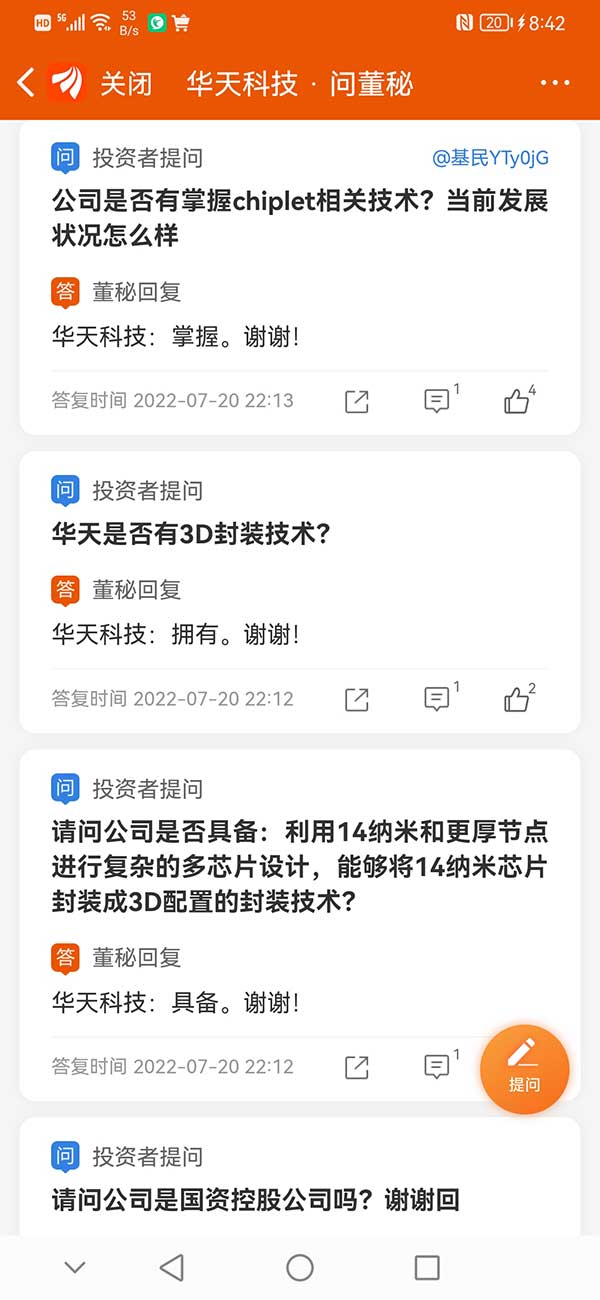Viewport: 600px width, 1300px height.
Task: Share the 14纳米 packaging question
Action: (357, 1067)
